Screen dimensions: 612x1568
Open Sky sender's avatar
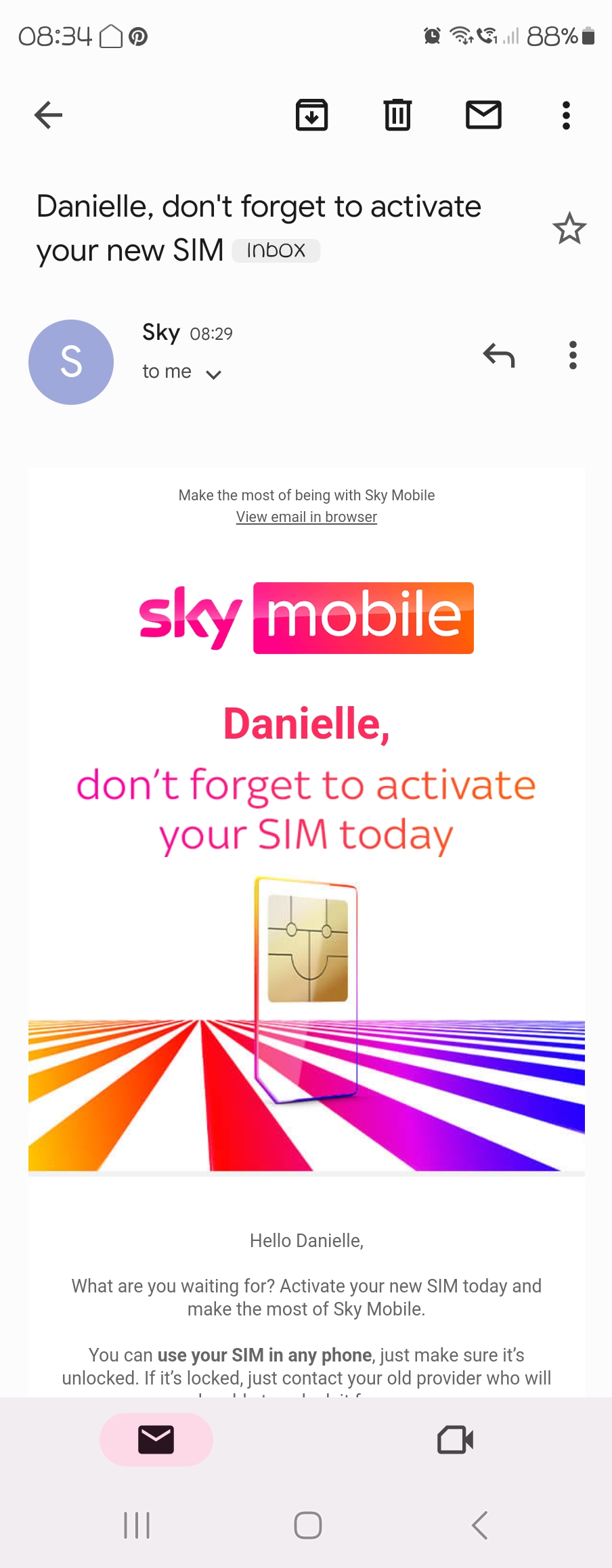71,362
